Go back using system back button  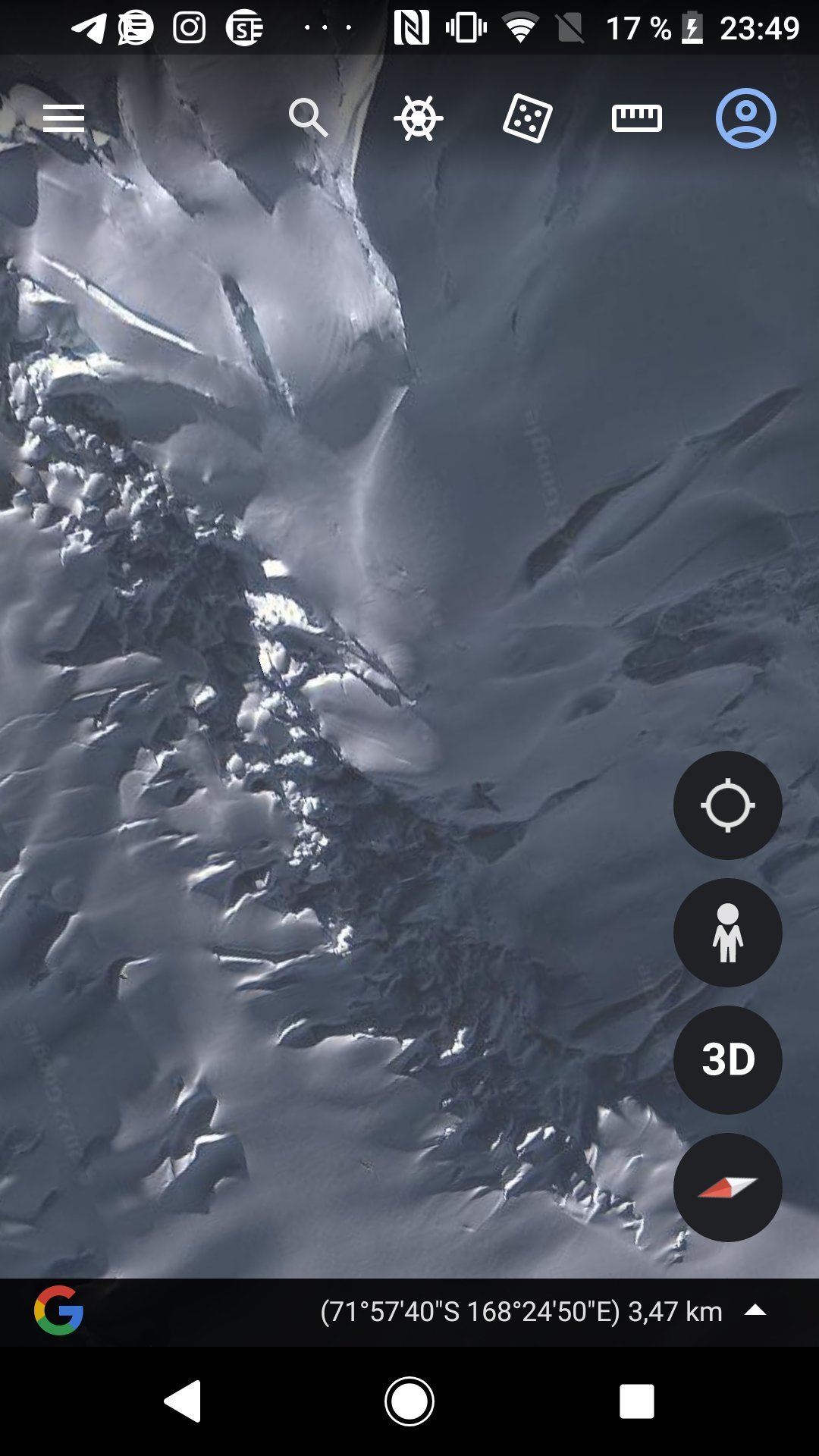pyautogui.click(x=183, y=1401)
